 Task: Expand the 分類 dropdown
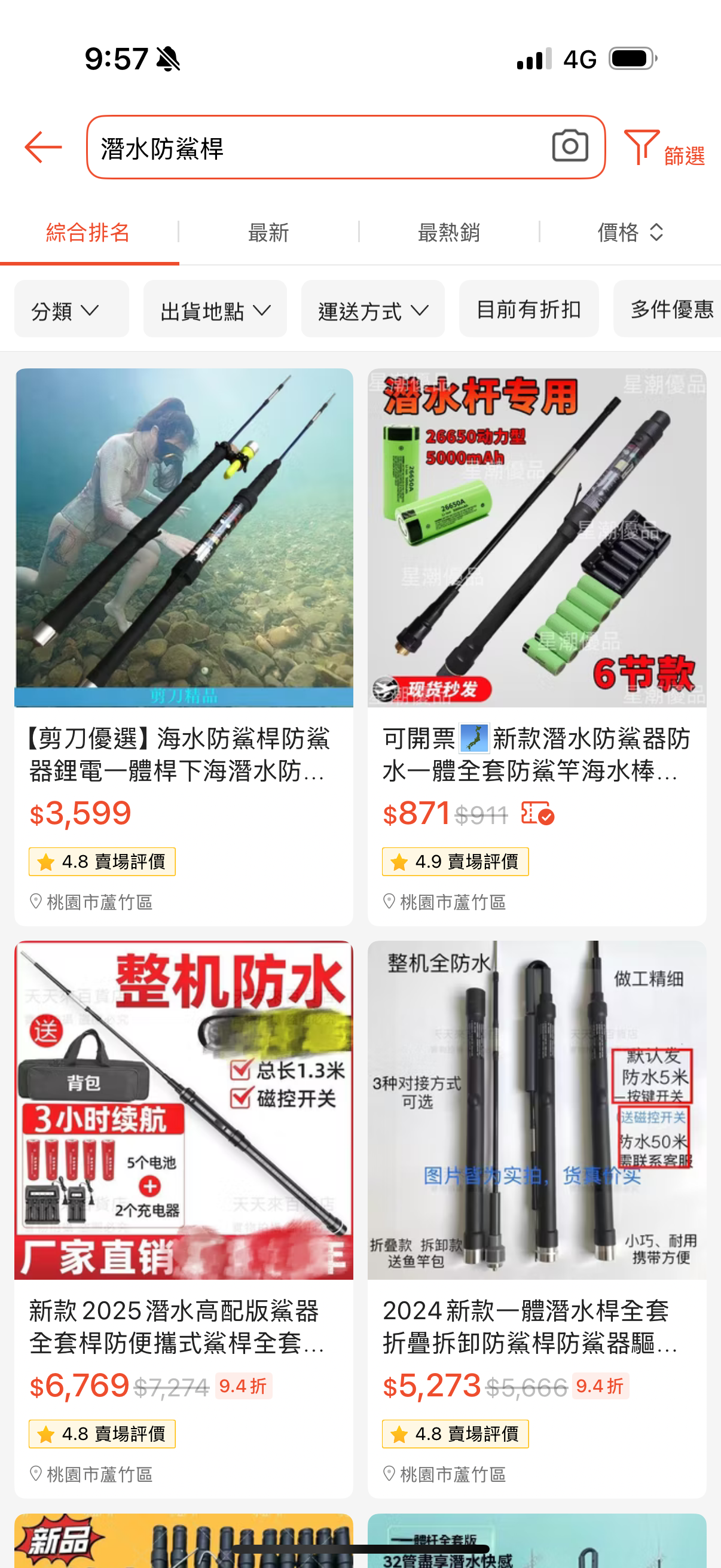coord(71,310)
